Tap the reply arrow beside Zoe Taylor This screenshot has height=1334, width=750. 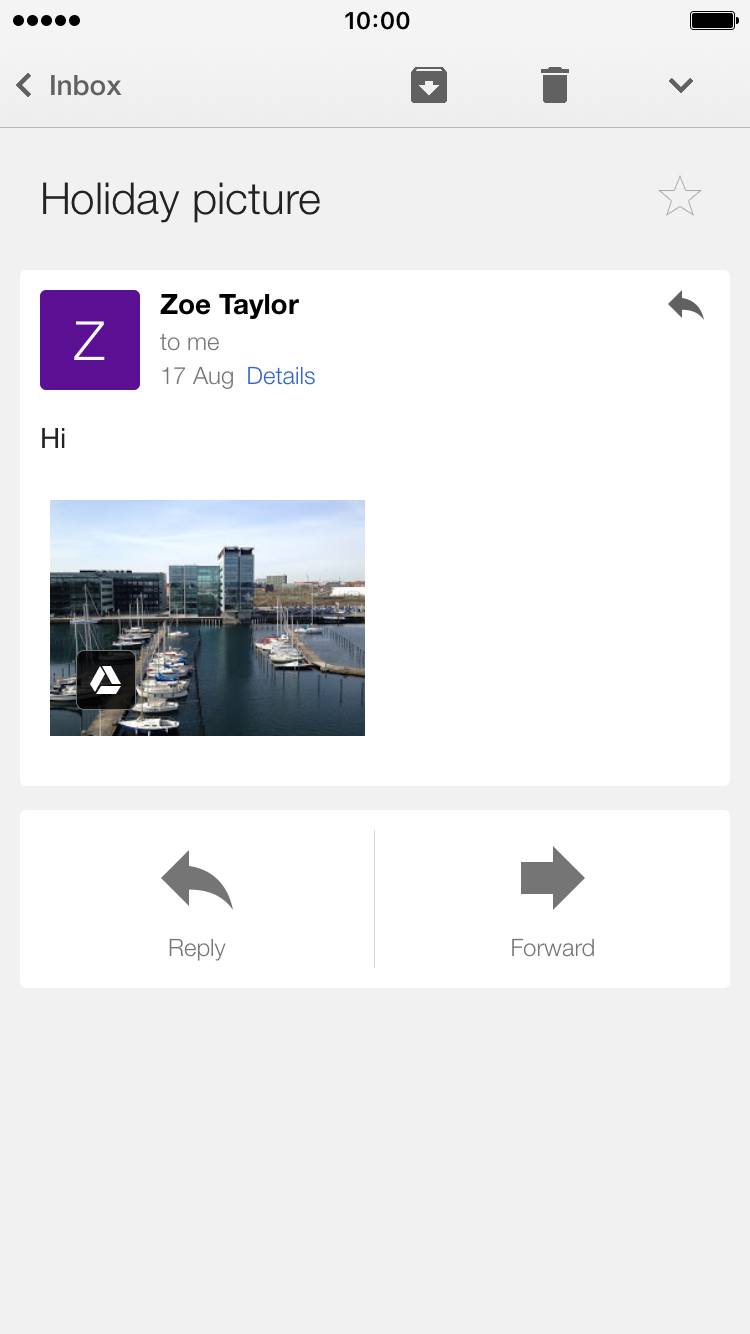tap(686, 305)
